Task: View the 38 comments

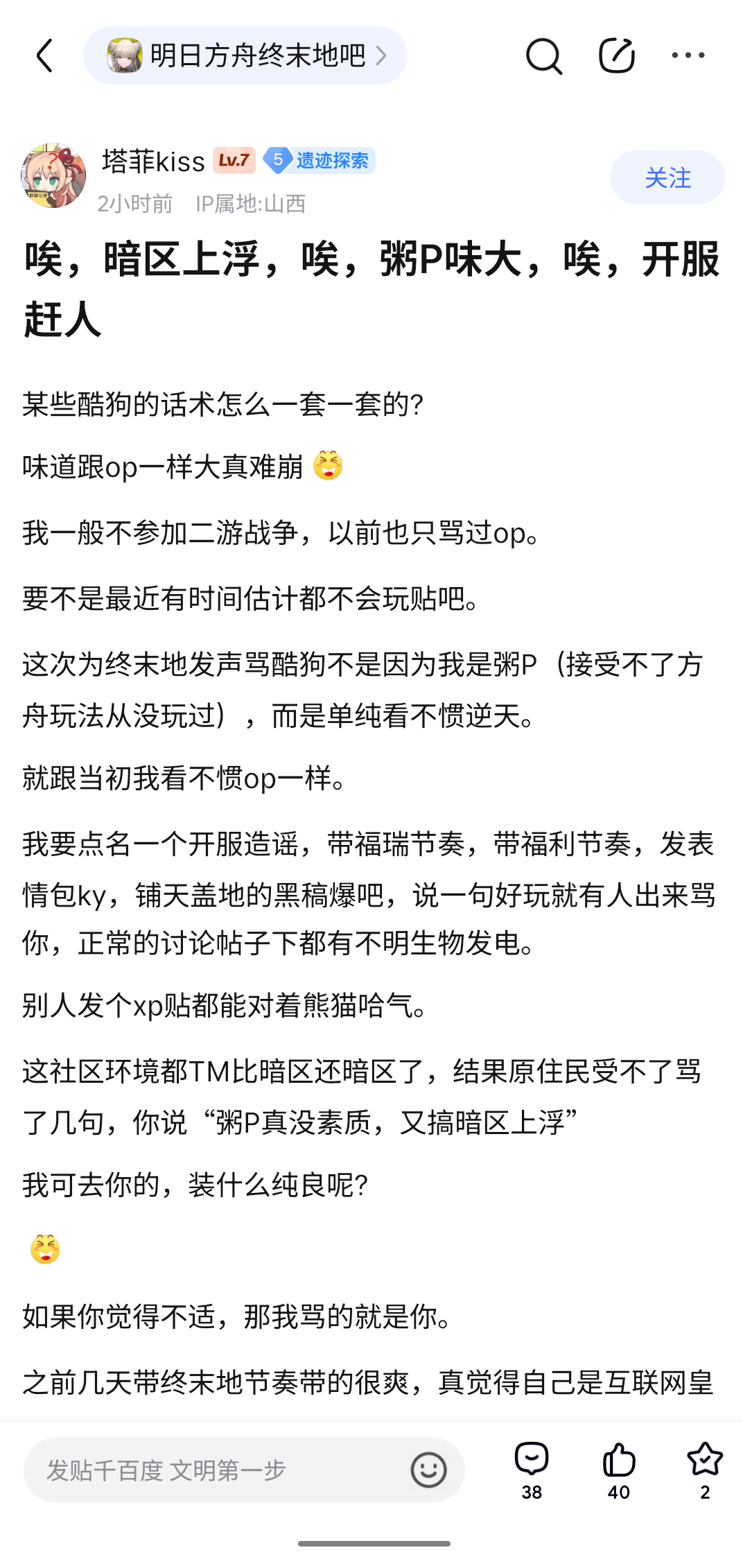Action: (532, 1470)
